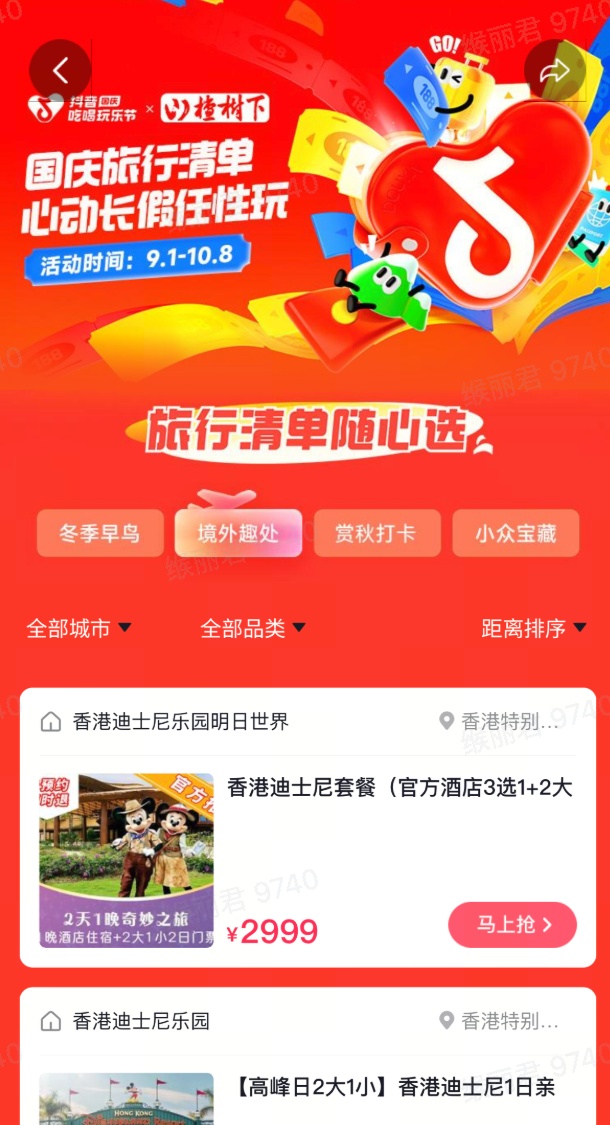Open the 香港迪士尼乐园明日世界 store header
Viewport: 610px width, 1125px height.
180,721
